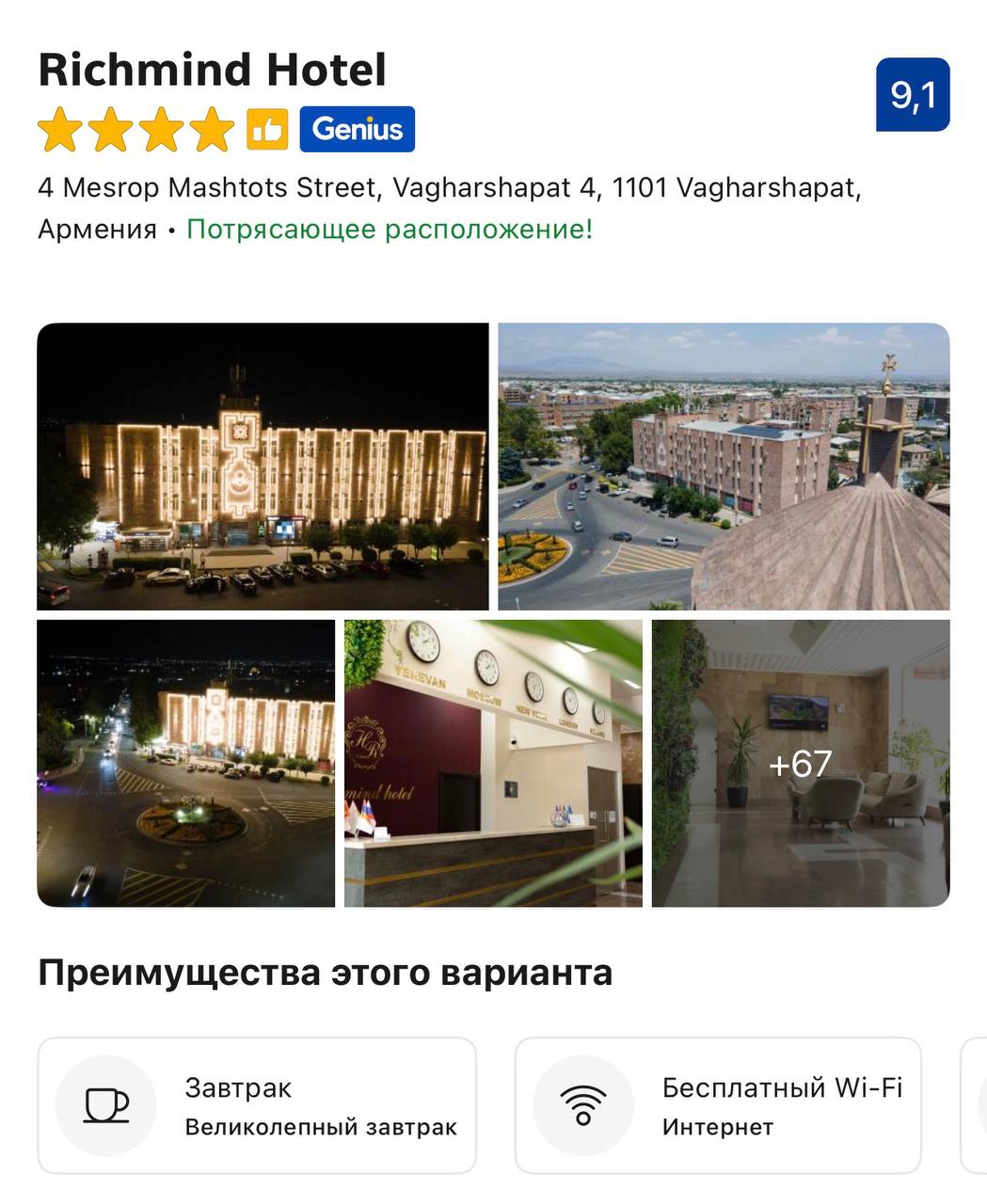Open the 9,1 review score badge
987x1204 pixels.
click(x=913, y=95)
